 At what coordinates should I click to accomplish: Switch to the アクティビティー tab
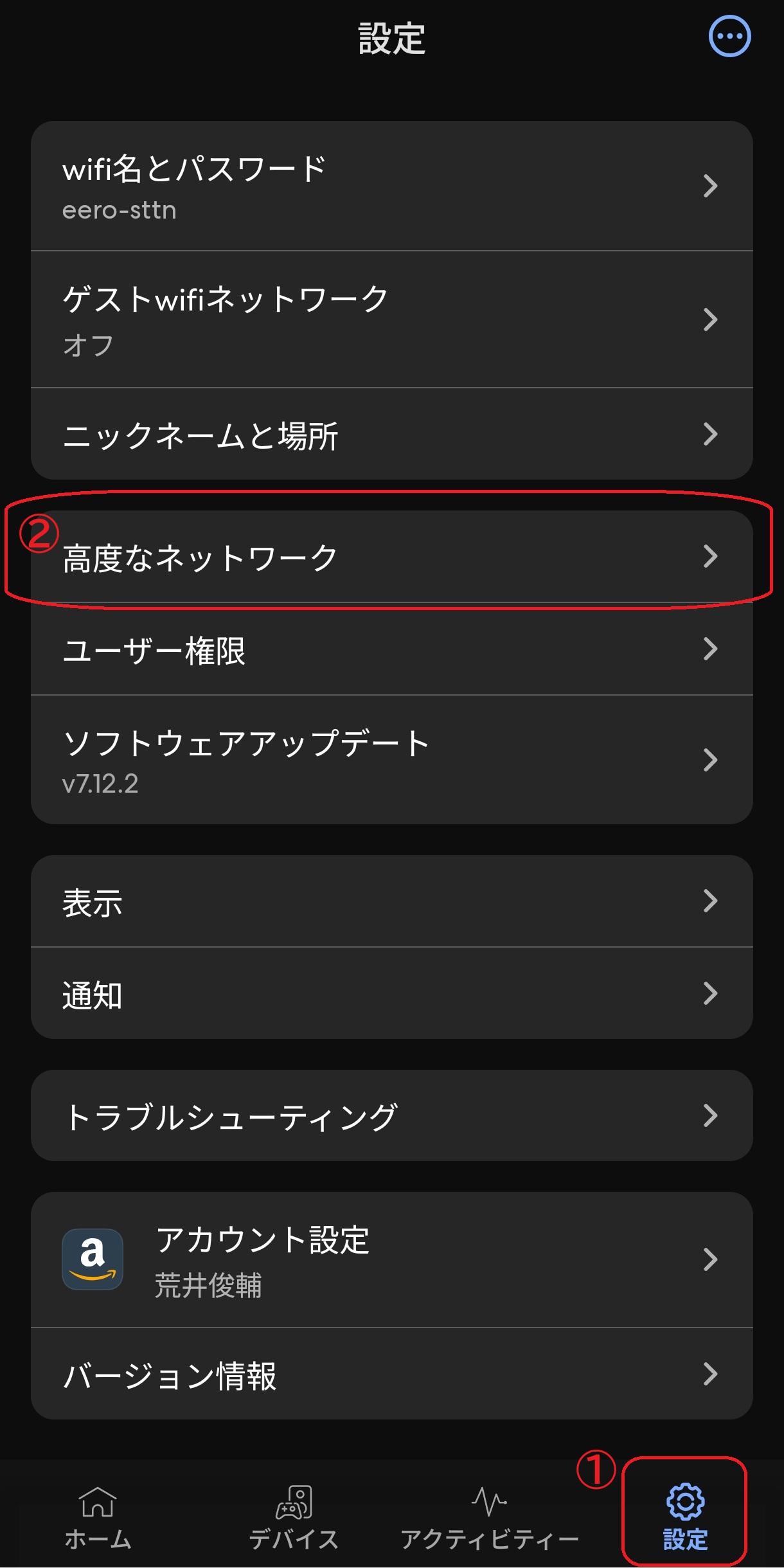(x=490, y=1517)
